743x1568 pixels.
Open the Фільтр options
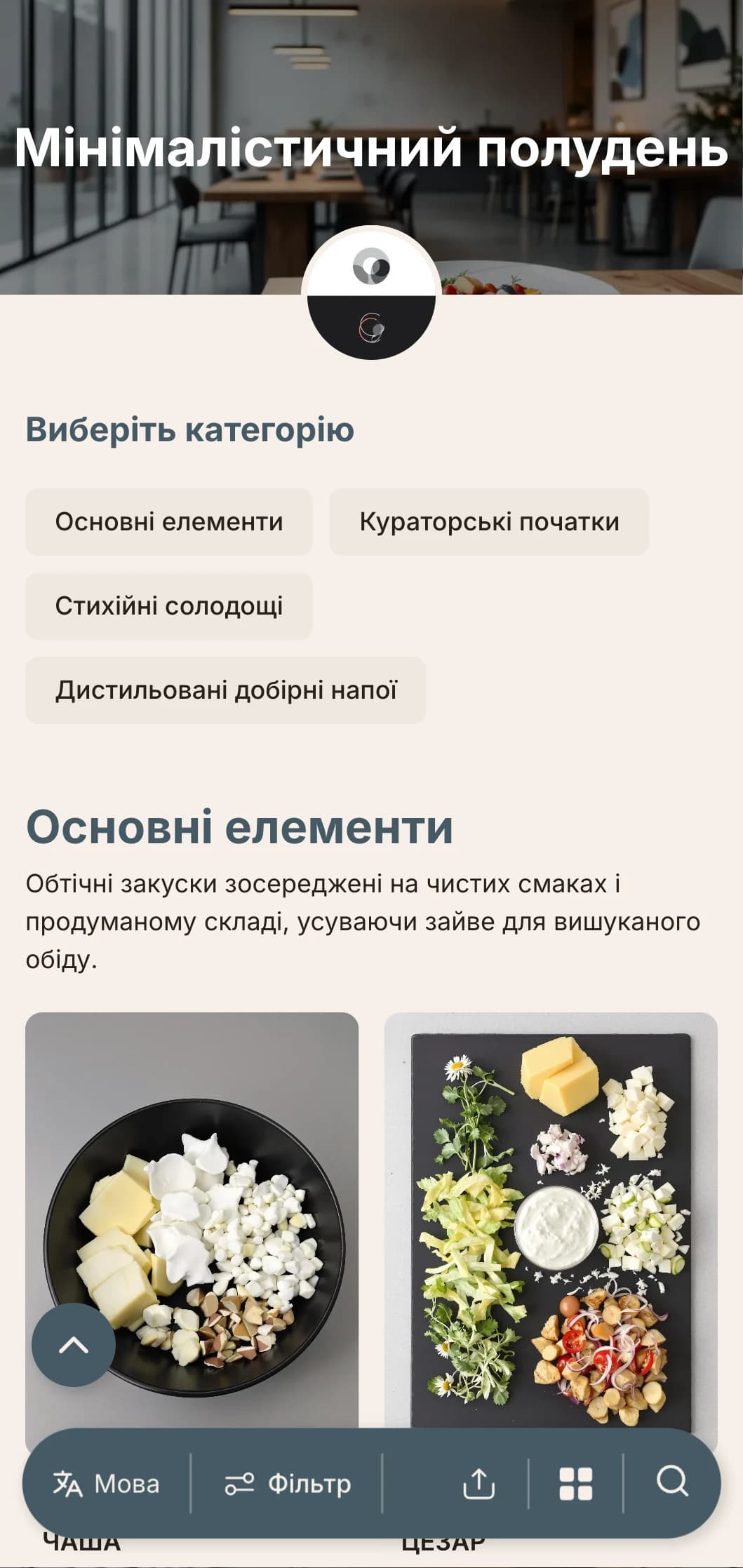(288, 1483)
